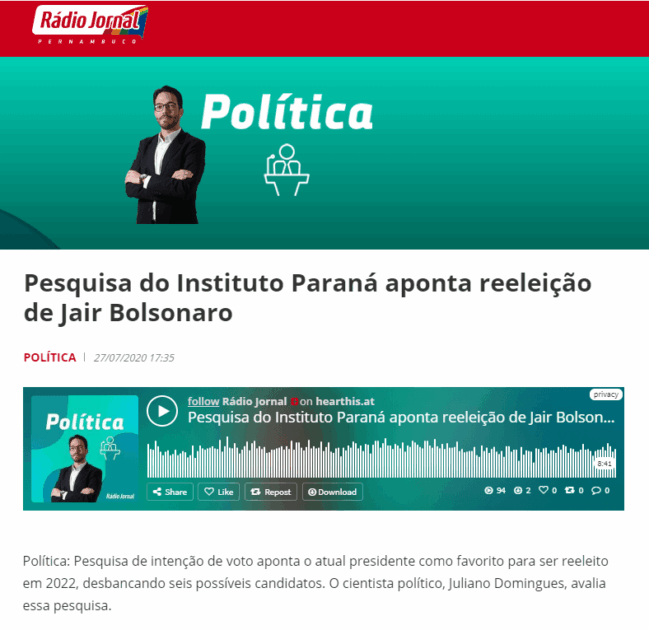Like the audio track
Screen dimensions: 649x630
pyautogui.click(x=218, y=492)
